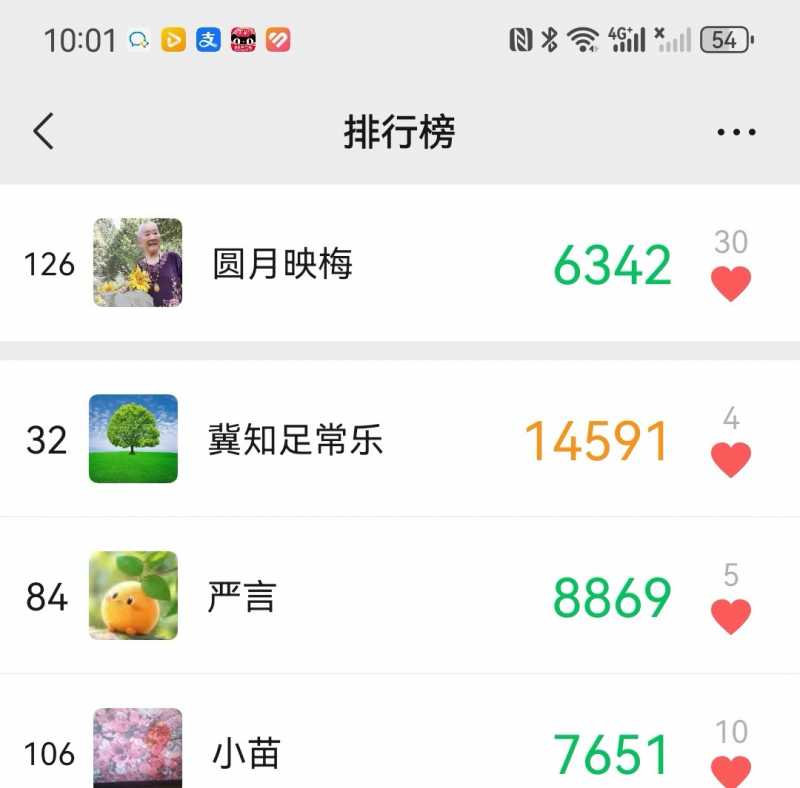
Task: Like 圆月映梅's step count
Action: click(x=731, y=284)
